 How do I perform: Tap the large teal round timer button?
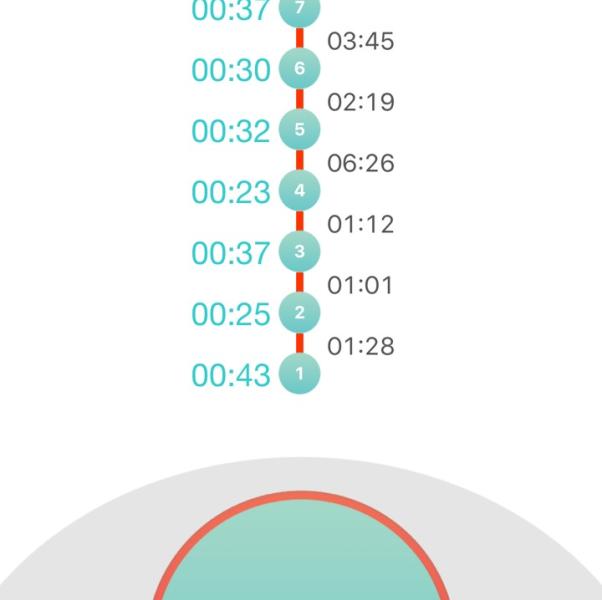click(x=300, y=556)
